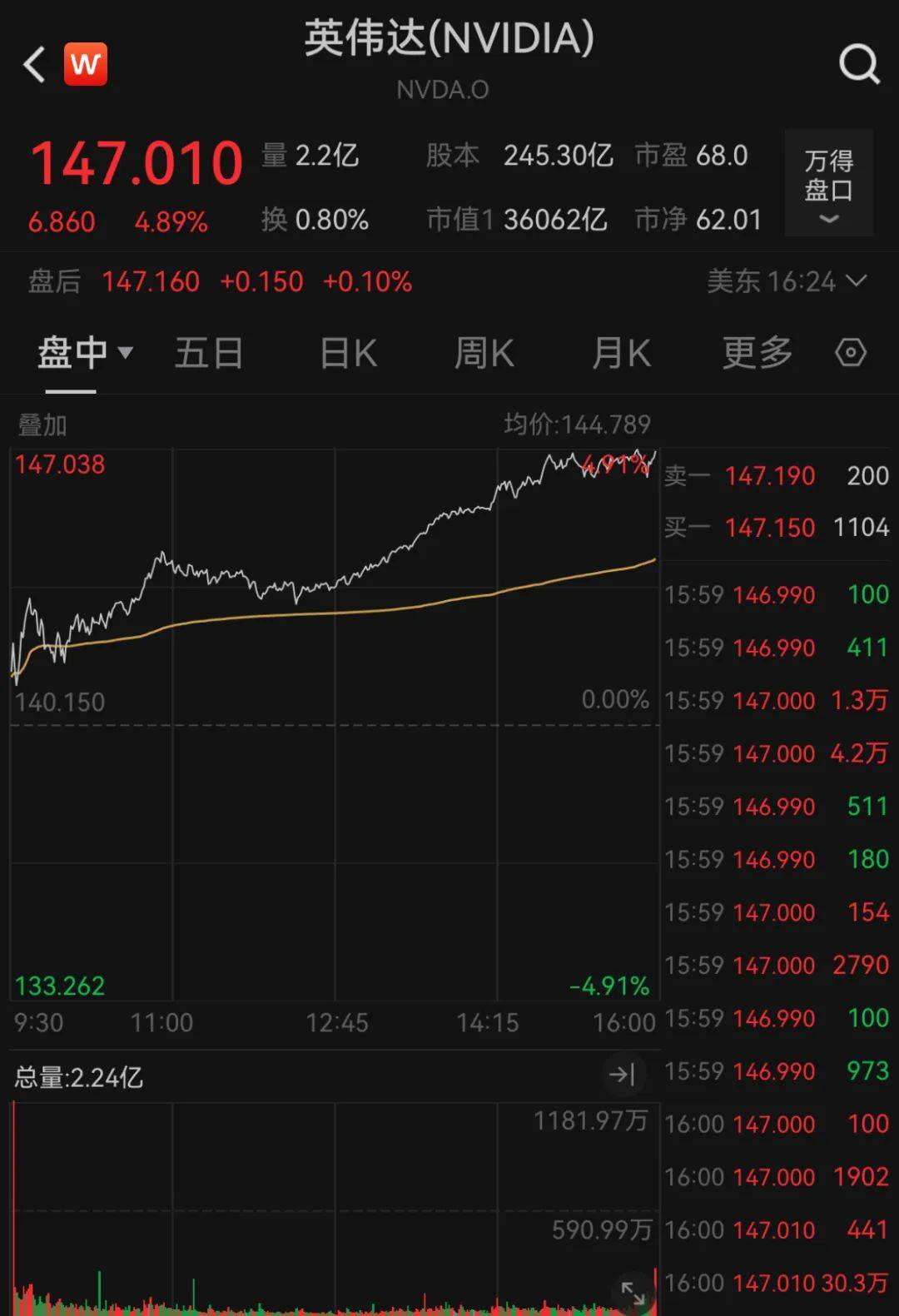Image resolution: width=899 pixels, height=1316 pixels.
Task: Expand the 盘中 interval dropdown
Action: [86, 352]
